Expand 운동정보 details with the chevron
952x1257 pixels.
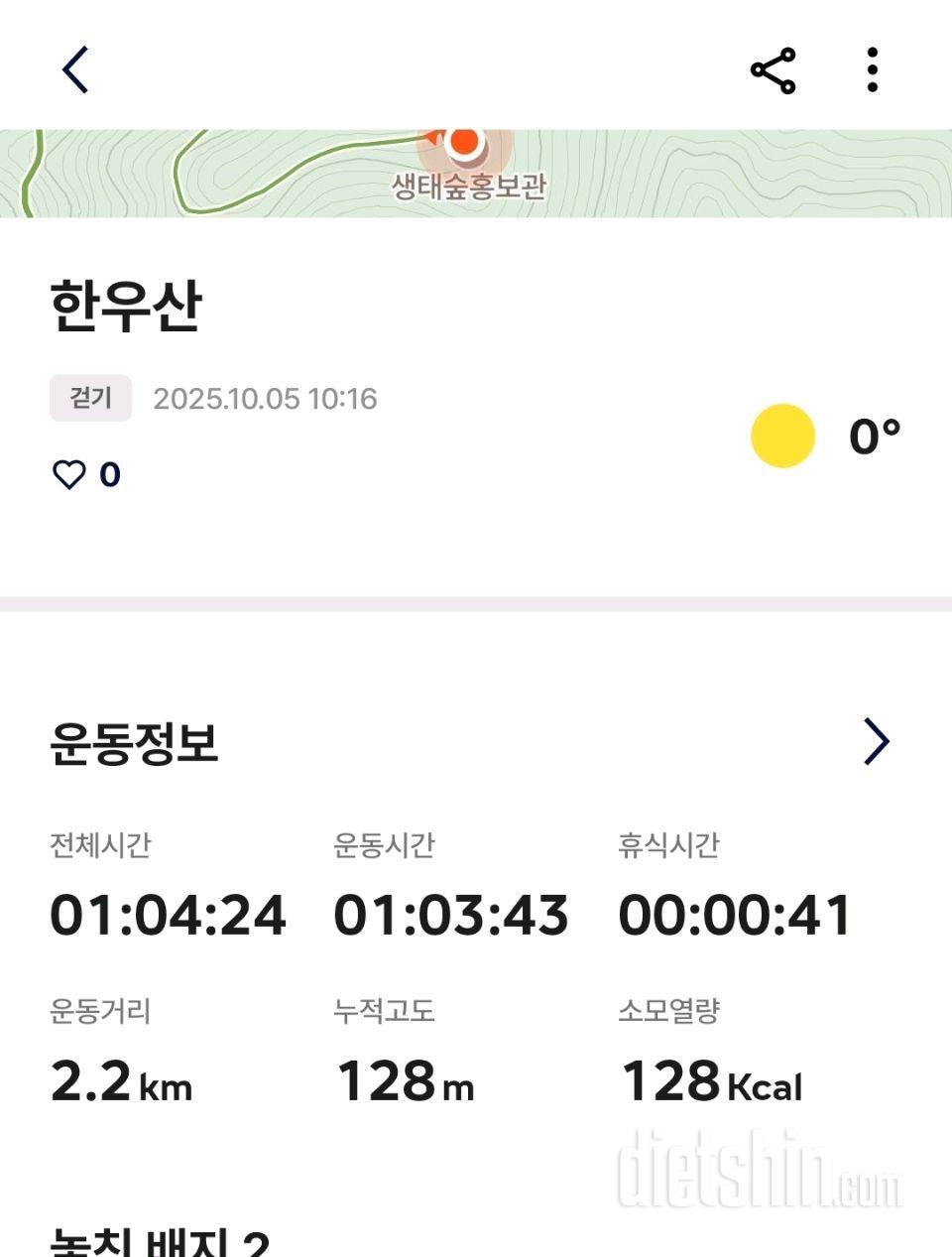pyautogui.click(x=876, y=741)
